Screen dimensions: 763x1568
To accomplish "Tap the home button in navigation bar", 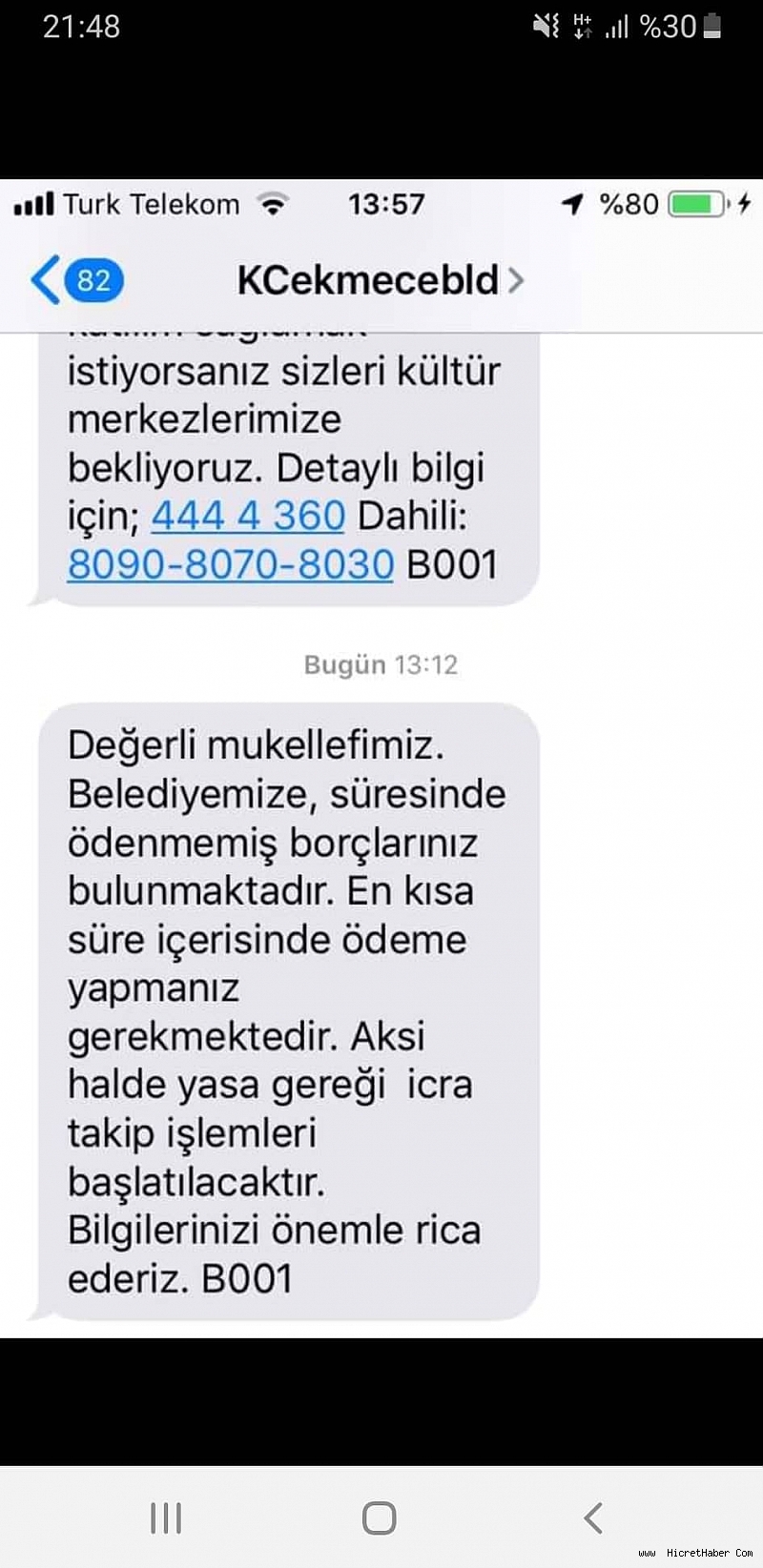I will point(380,1517).
